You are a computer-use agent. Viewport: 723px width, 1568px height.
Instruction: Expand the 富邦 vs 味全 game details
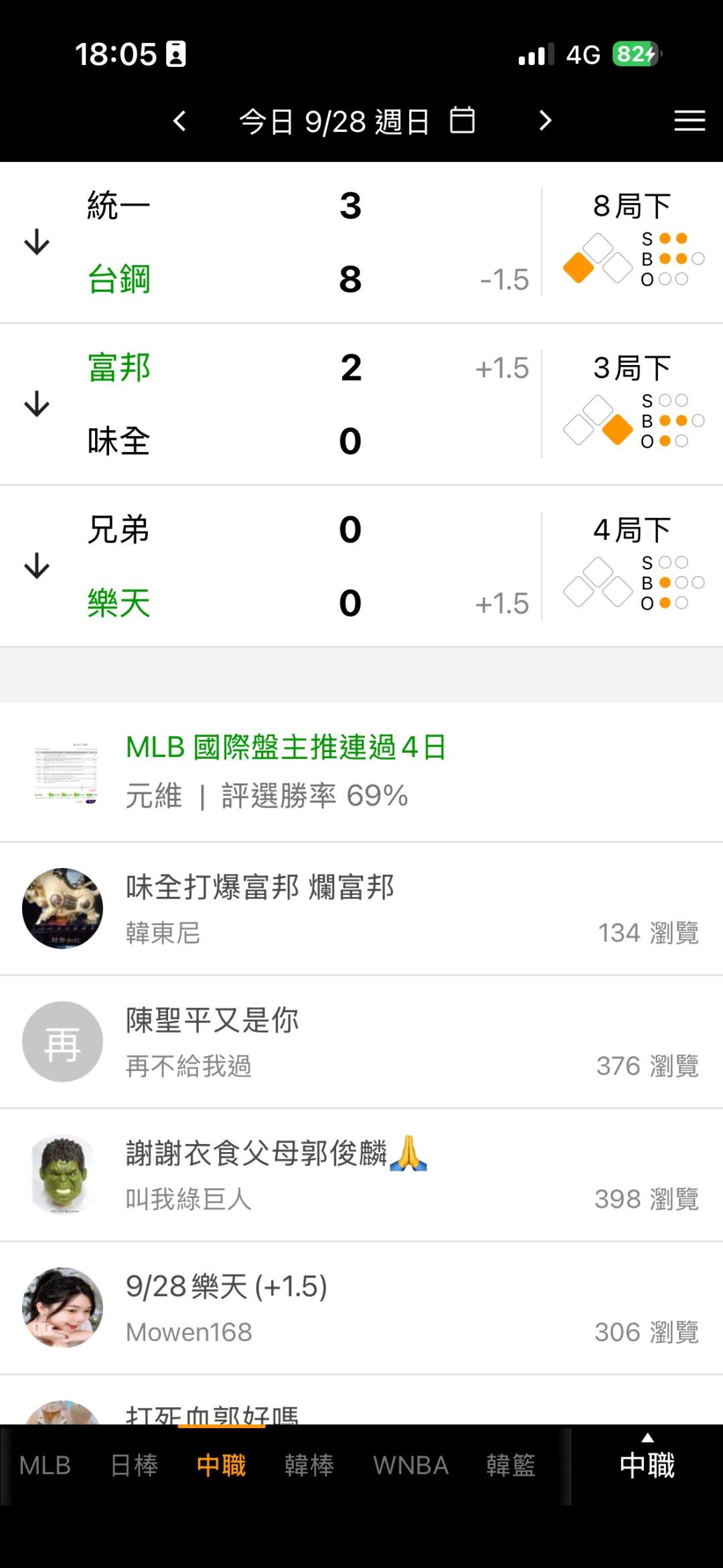[x=37, y=405]
